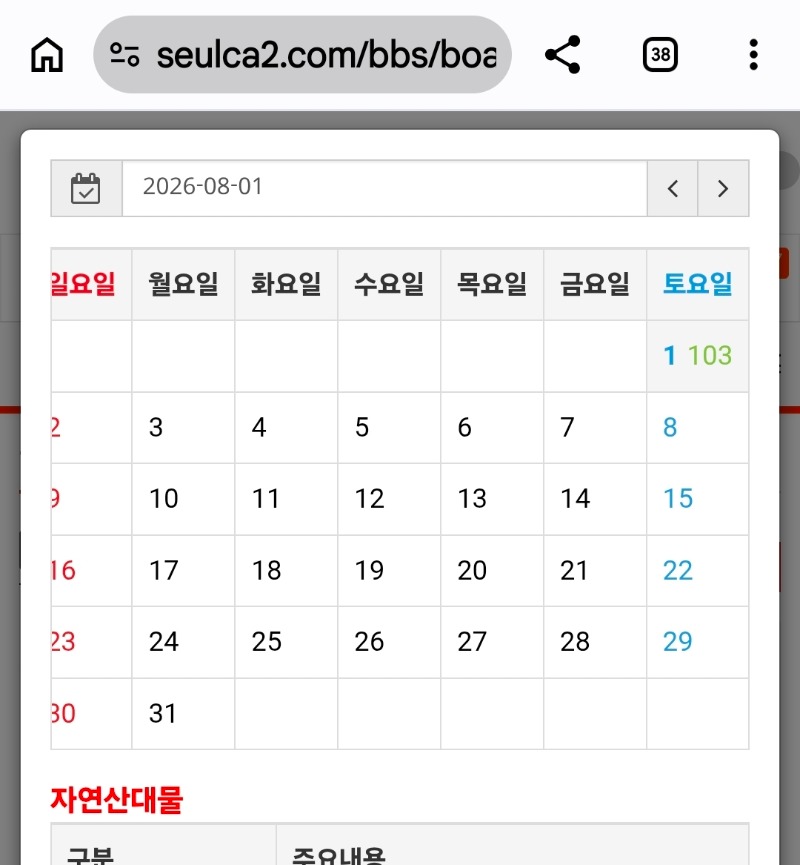
Task: Share this page
Action: click(563, 55)
